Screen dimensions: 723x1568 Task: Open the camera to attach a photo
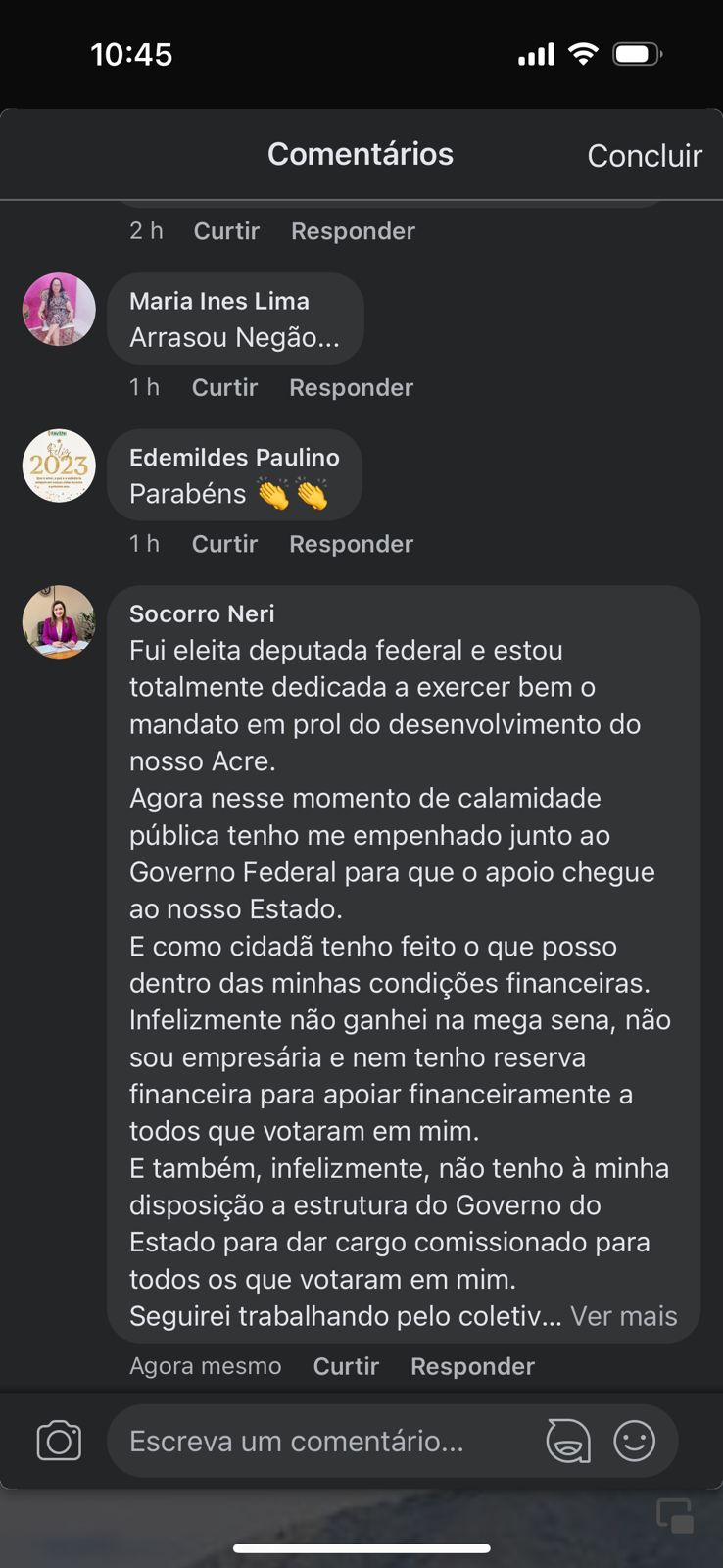point(60,1441)
